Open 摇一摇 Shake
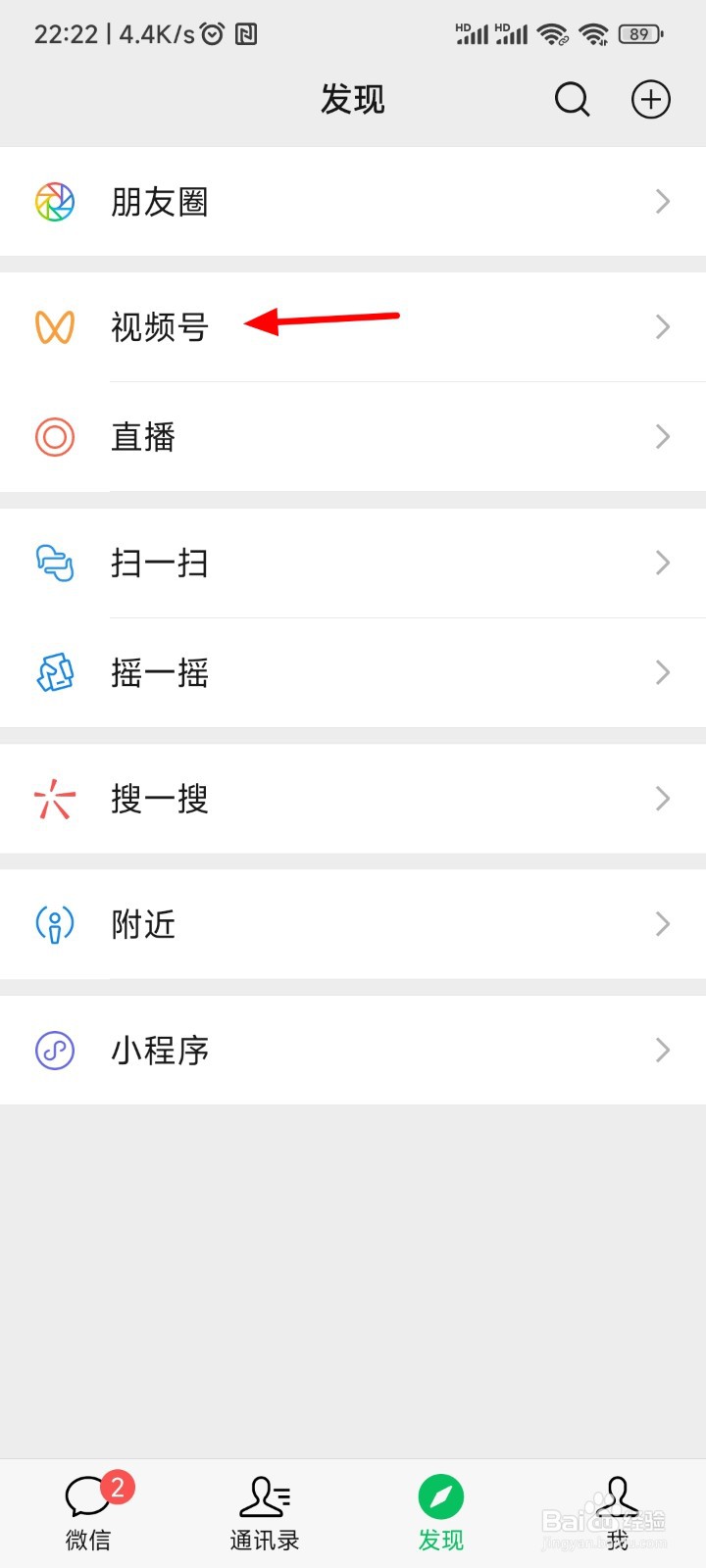Viewport: 706px width, 1568px height. point(353,672)
